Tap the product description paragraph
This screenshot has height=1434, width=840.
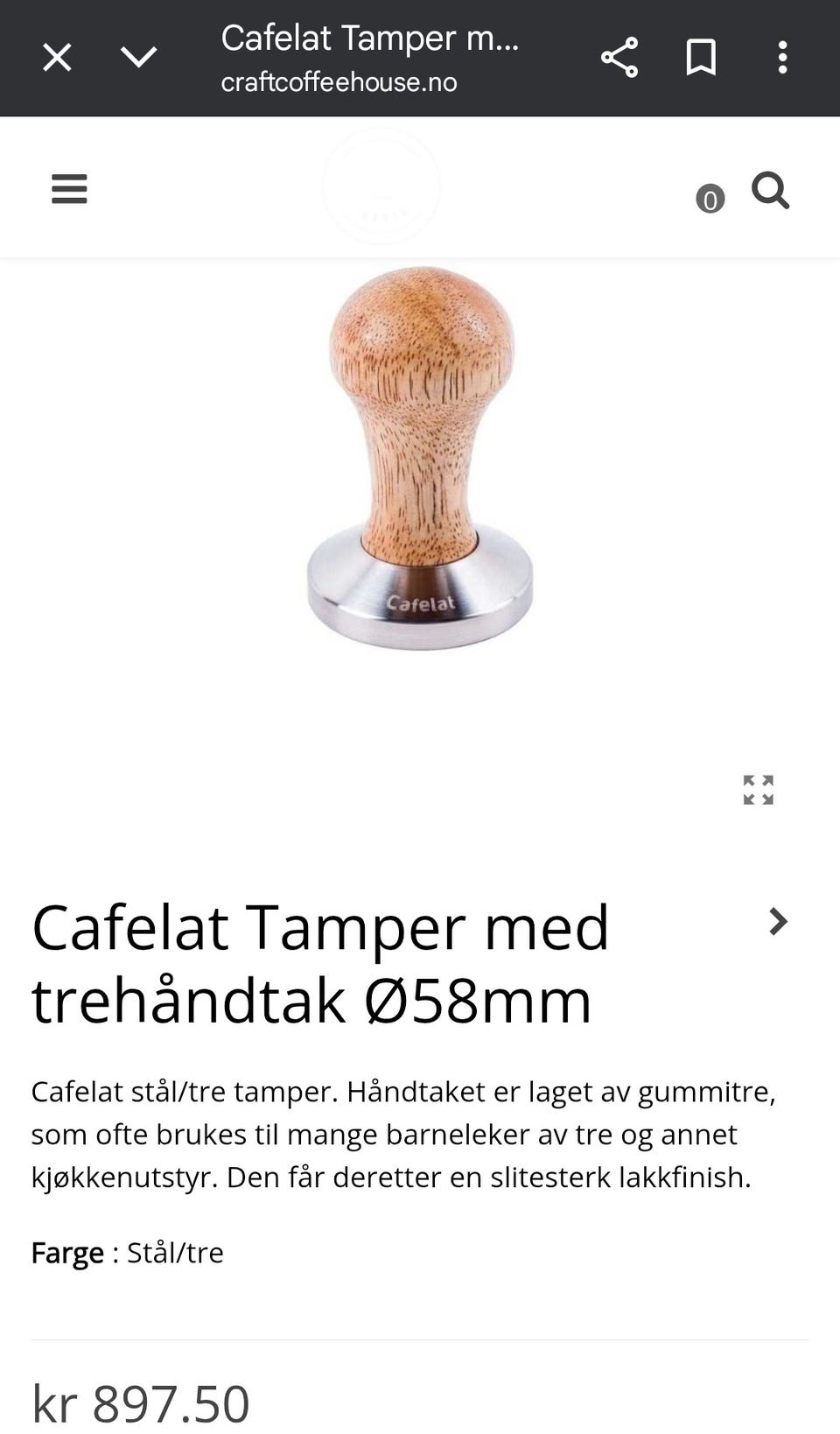tap(402, 1134)
